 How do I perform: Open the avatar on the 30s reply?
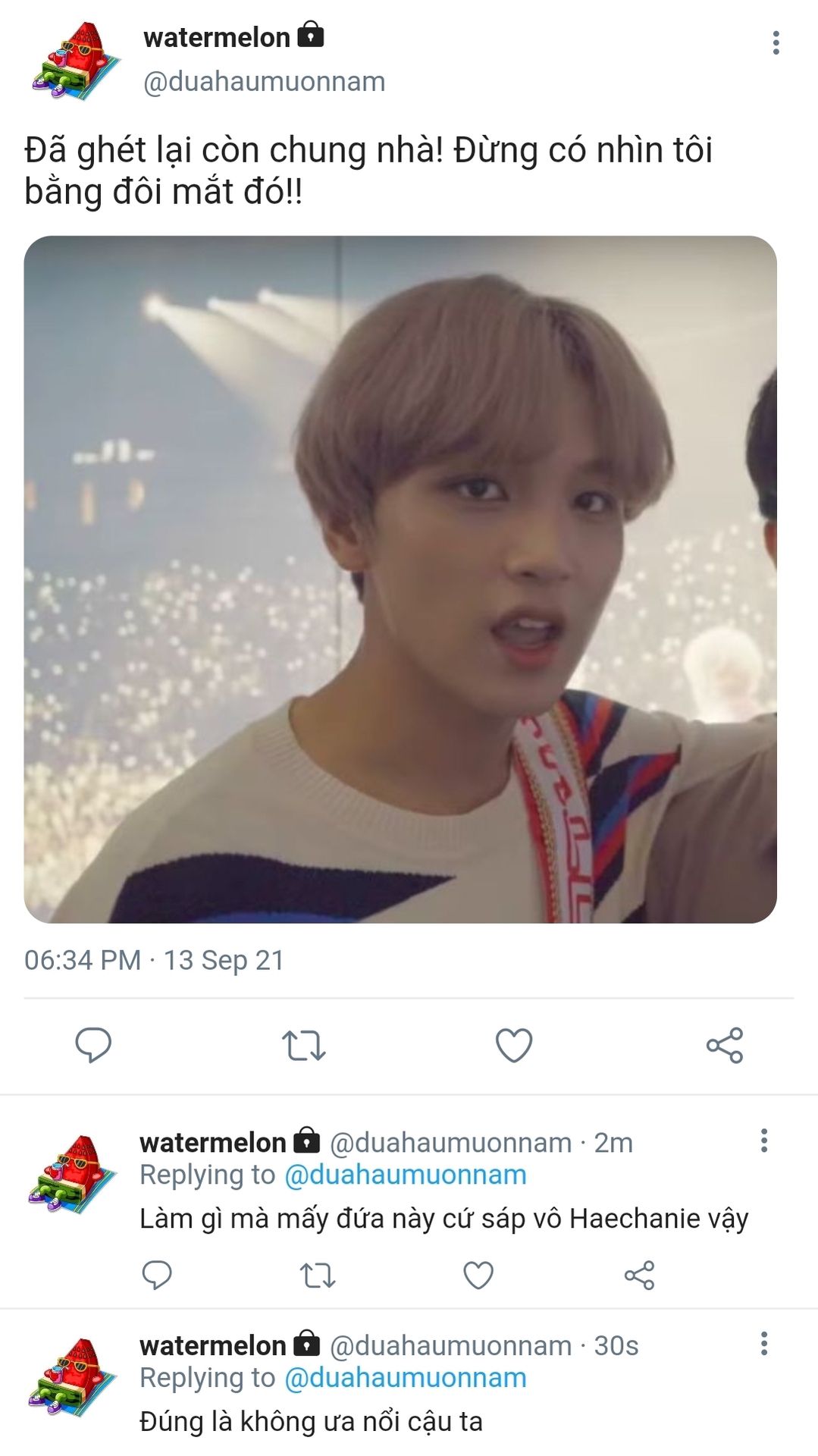[72, 1377]
